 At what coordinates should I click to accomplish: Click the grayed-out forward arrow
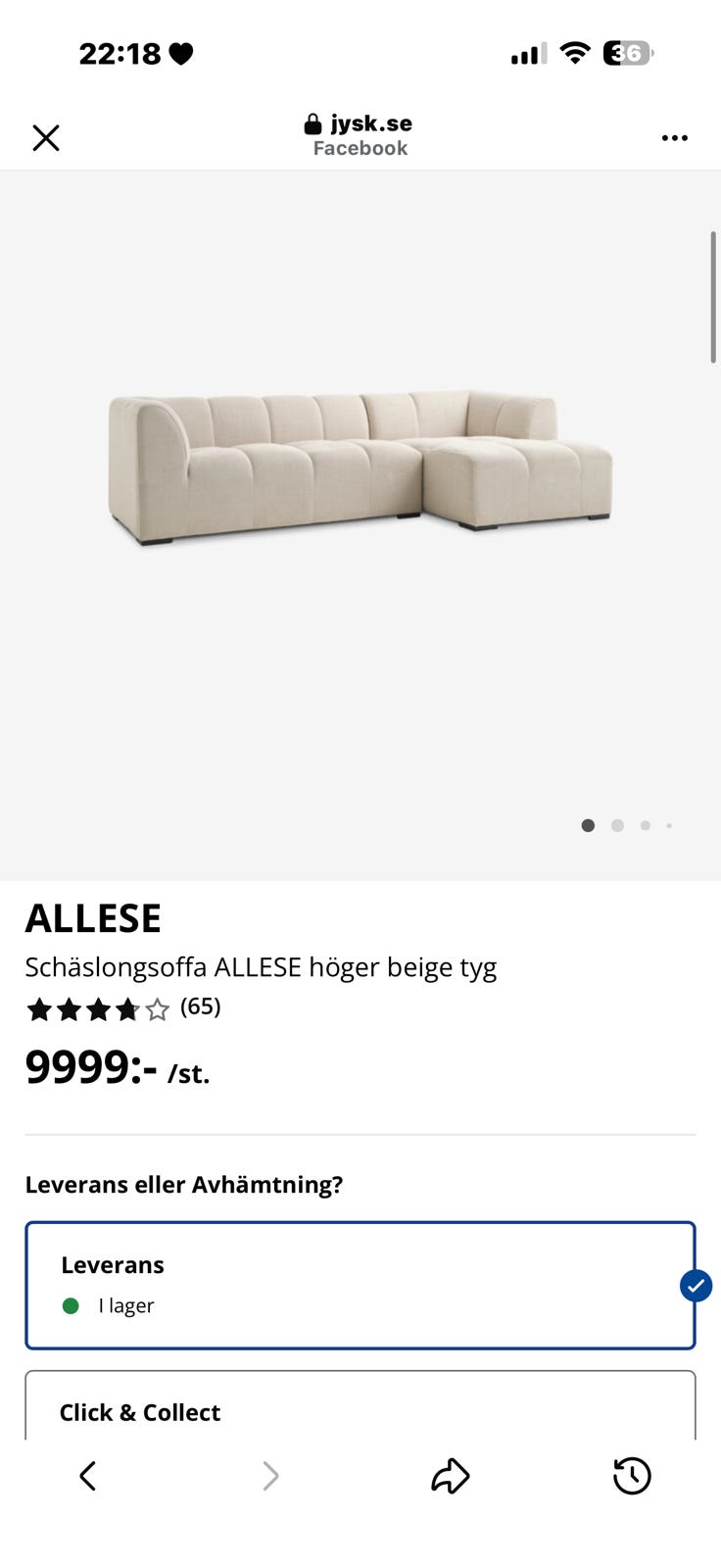tap(269, 1476)
